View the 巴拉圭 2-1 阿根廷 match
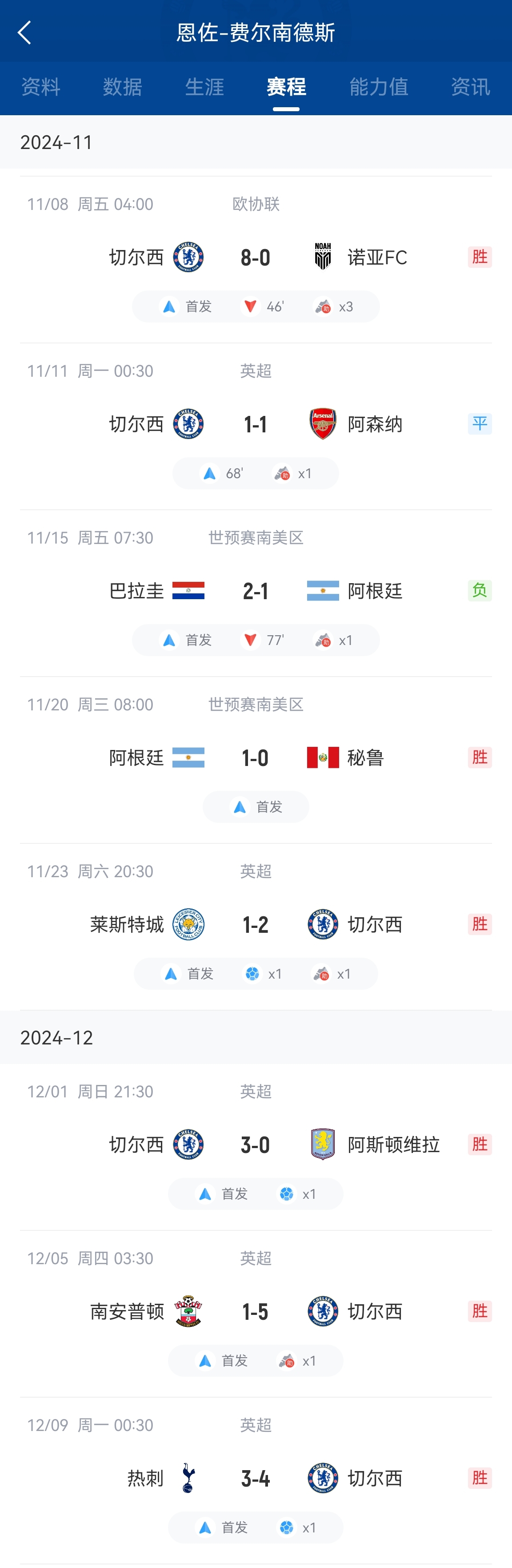Image resolution: width=512 pixels, height=1568 pixels. point(256,591)
